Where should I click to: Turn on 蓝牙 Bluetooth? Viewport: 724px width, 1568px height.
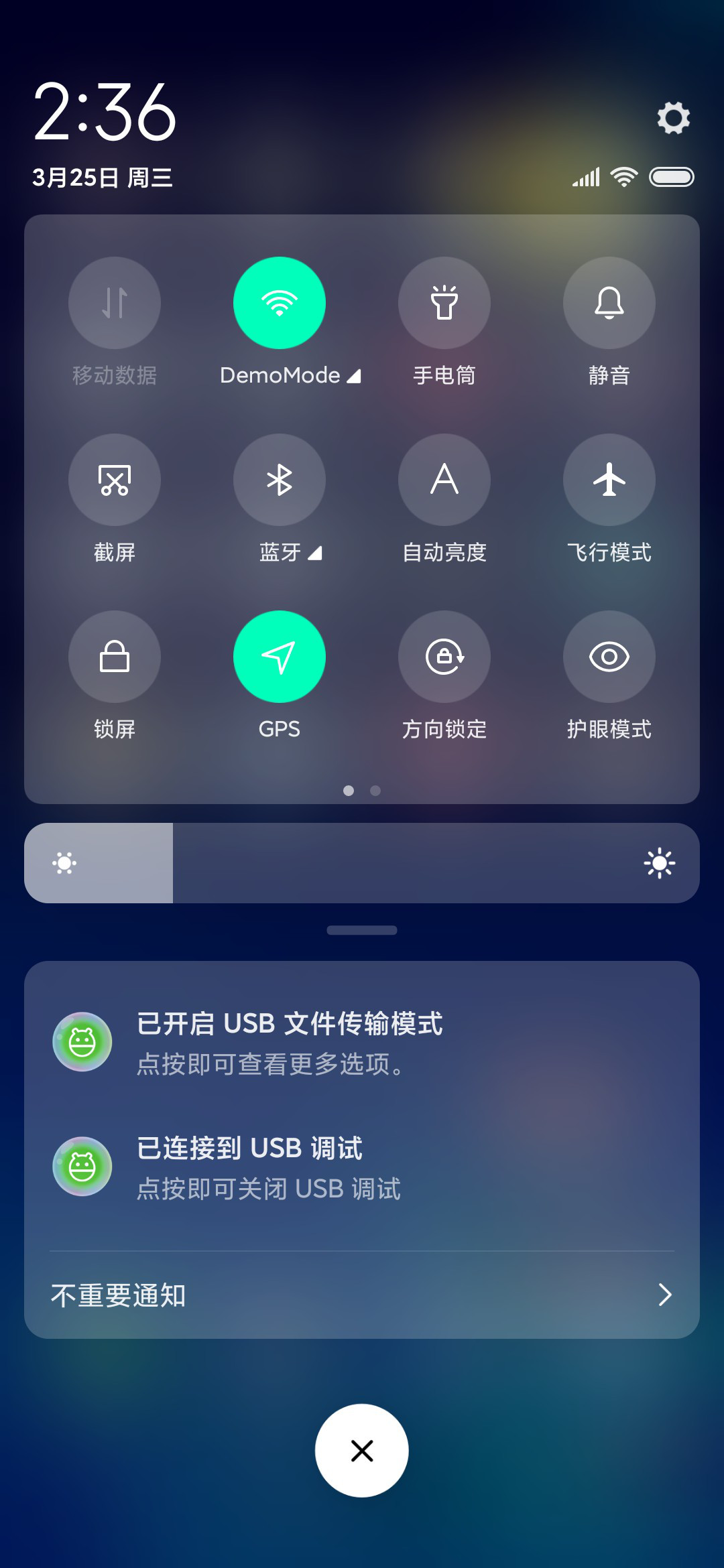280,480
